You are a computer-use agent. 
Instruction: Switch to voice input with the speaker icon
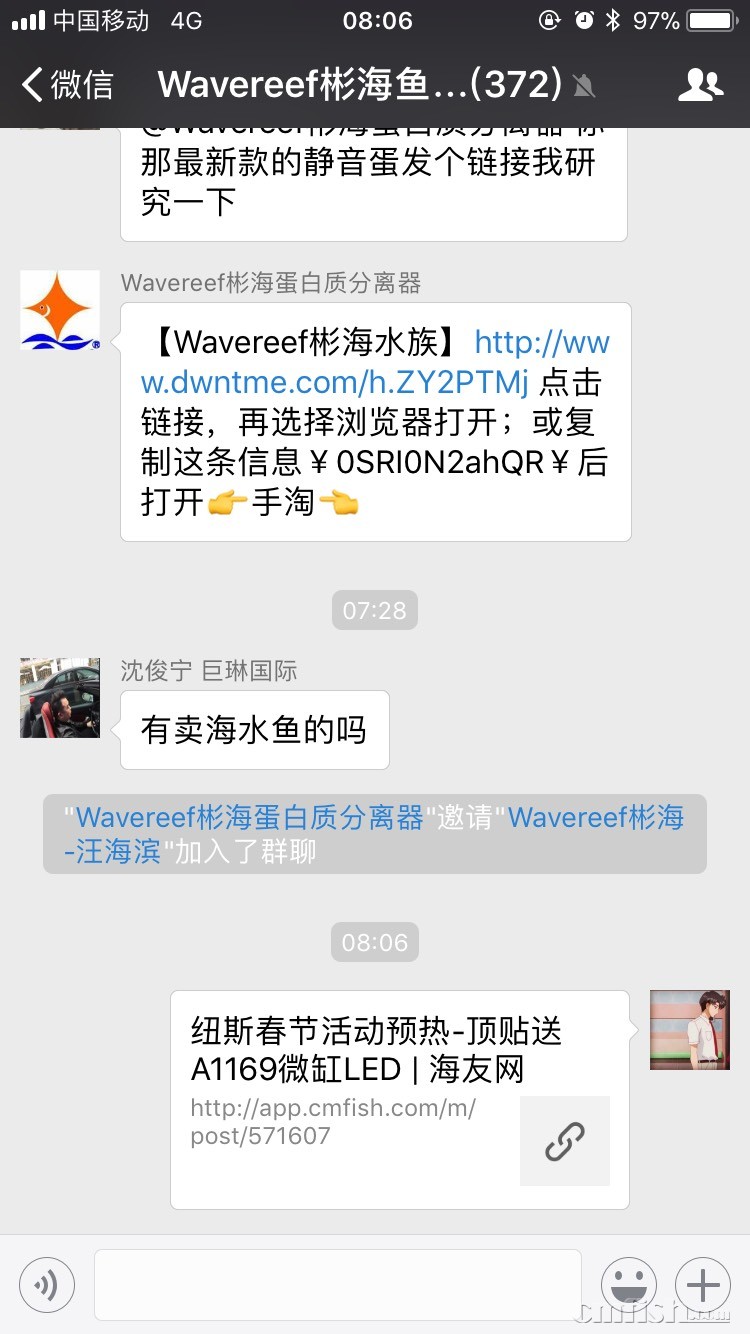[x=47, y=1284]
